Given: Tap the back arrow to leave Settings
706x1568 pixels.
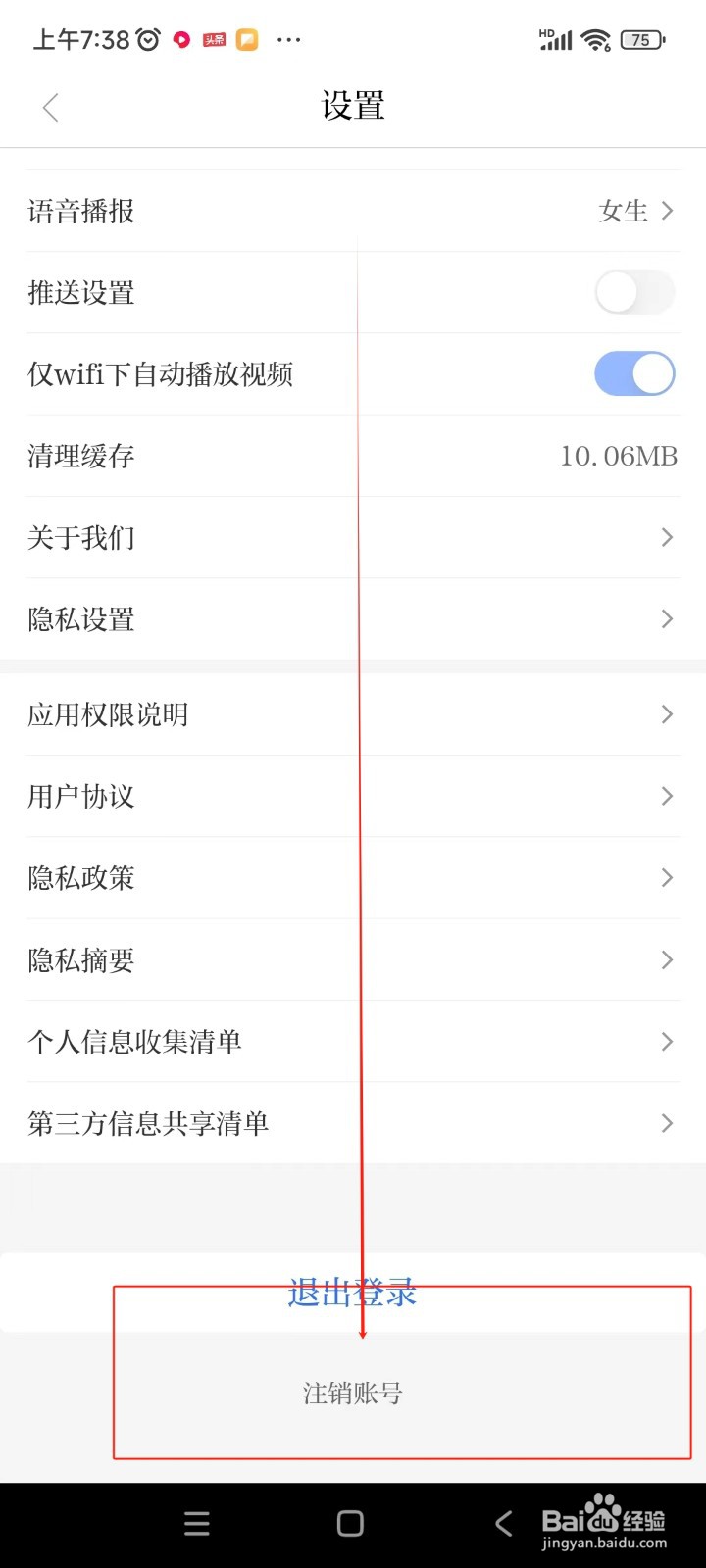Looking at the screenshot, I should [50, 107].
